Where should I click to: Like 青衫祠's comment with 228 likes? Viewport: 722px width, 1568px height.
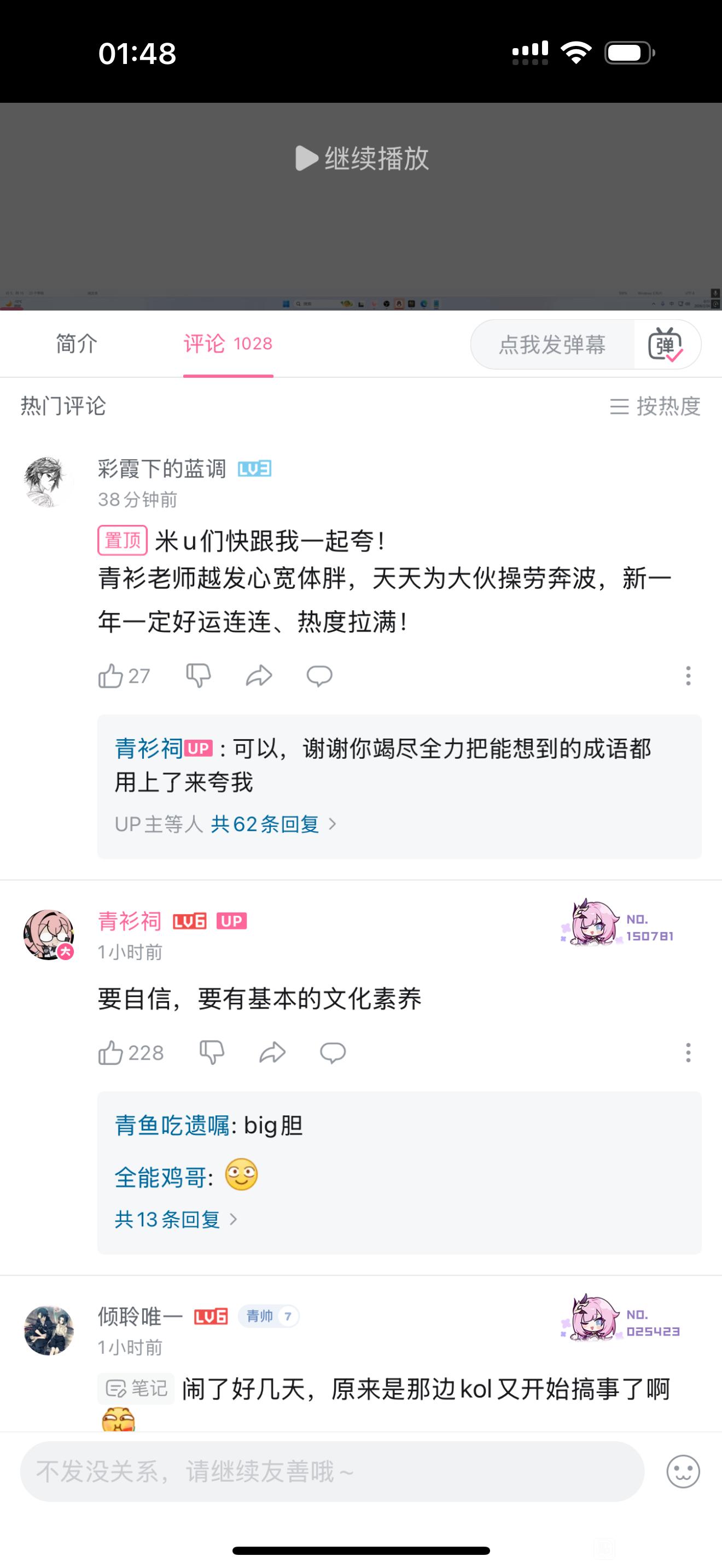coord(131,1052)
